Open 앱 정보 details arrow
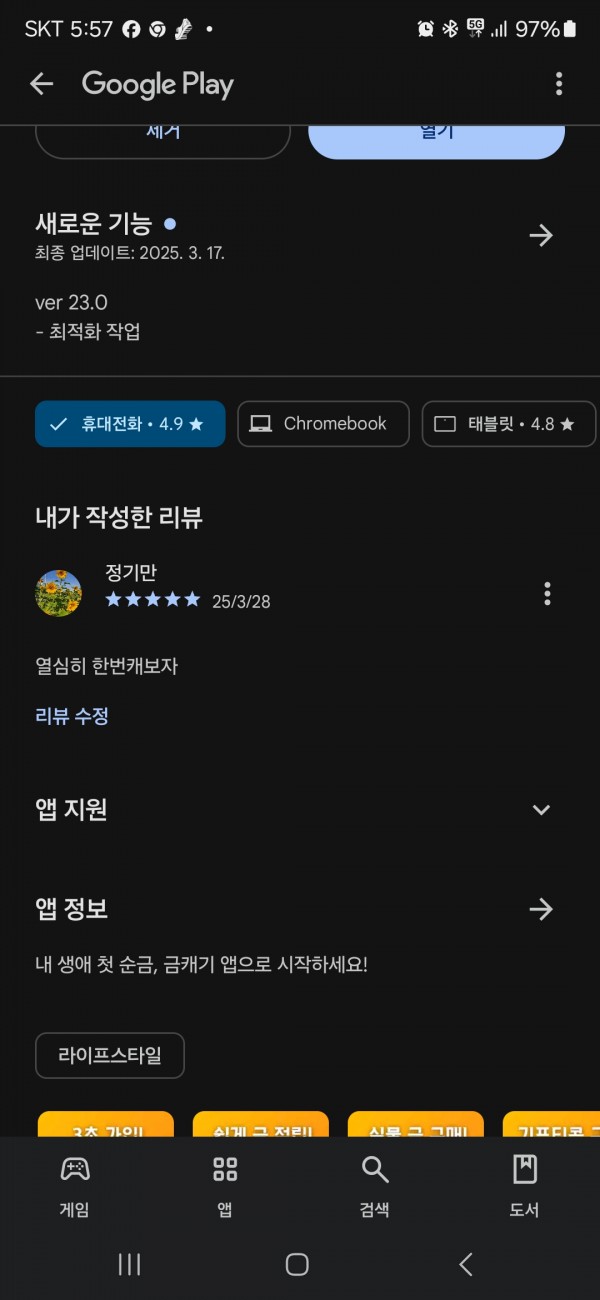 541,909
